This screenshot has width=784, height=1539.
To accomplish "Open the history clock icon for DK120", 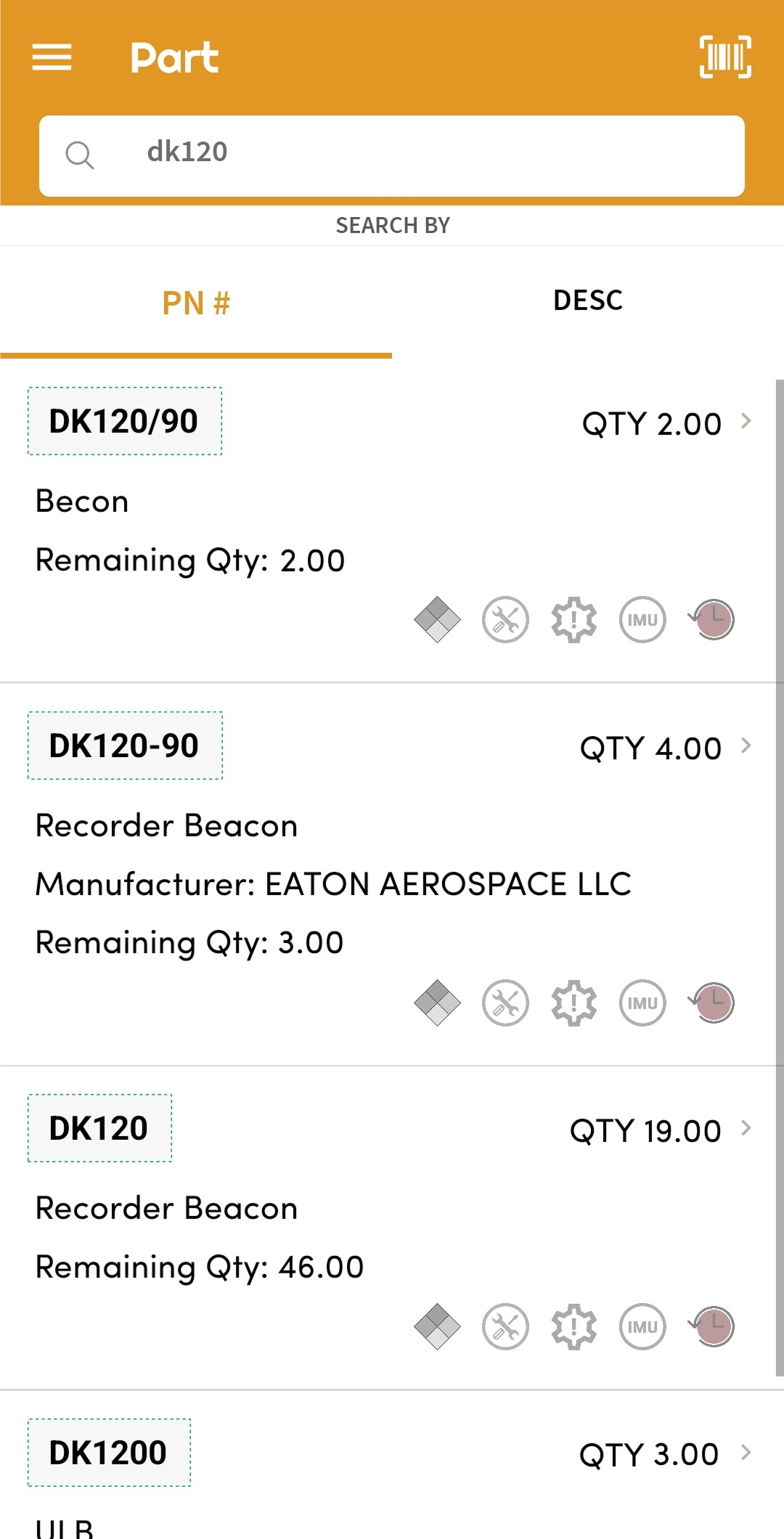I will click(x=712, y=1327).
